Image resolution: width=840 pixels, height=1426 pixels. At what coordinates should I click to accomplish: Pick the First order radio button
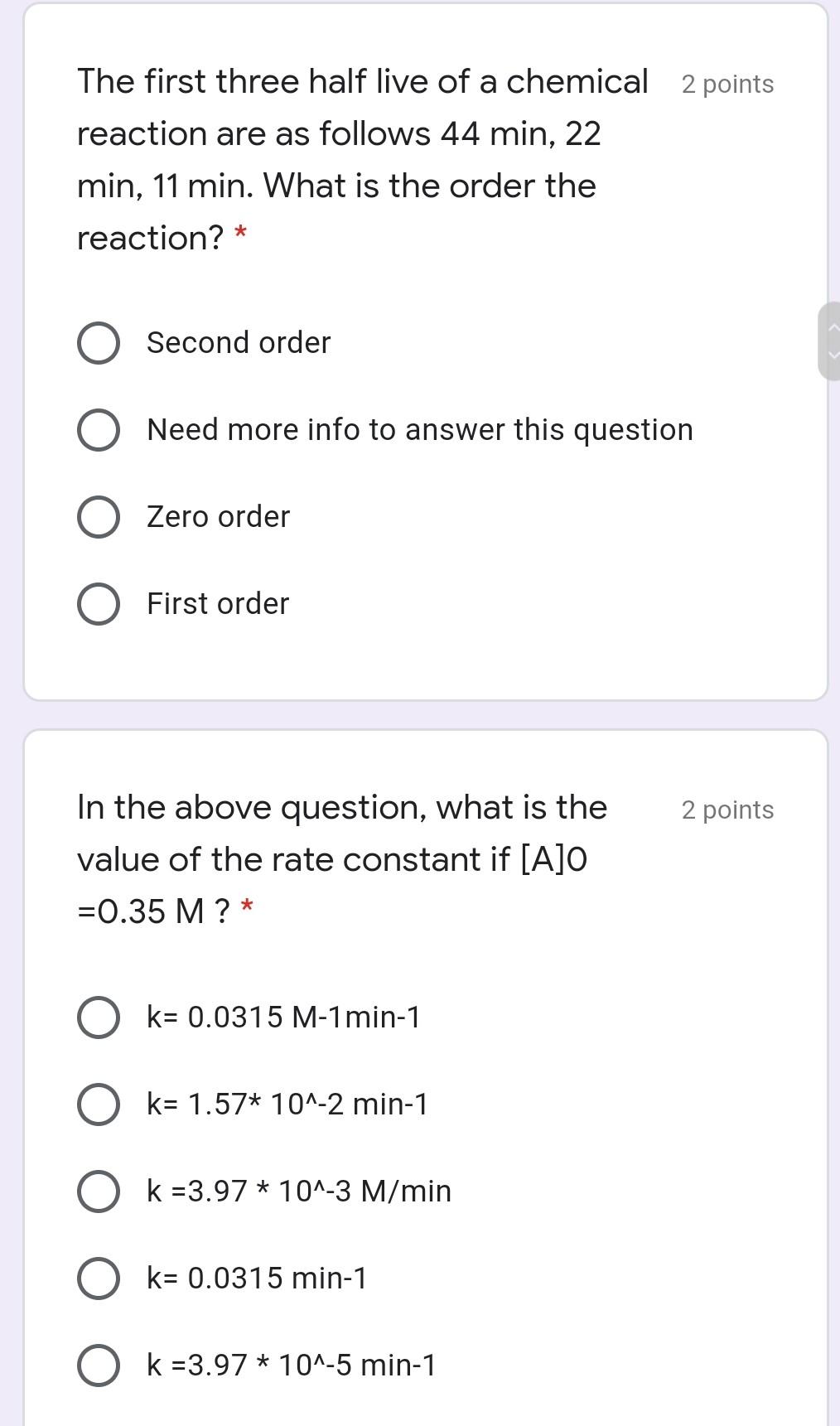pos(99,604)
